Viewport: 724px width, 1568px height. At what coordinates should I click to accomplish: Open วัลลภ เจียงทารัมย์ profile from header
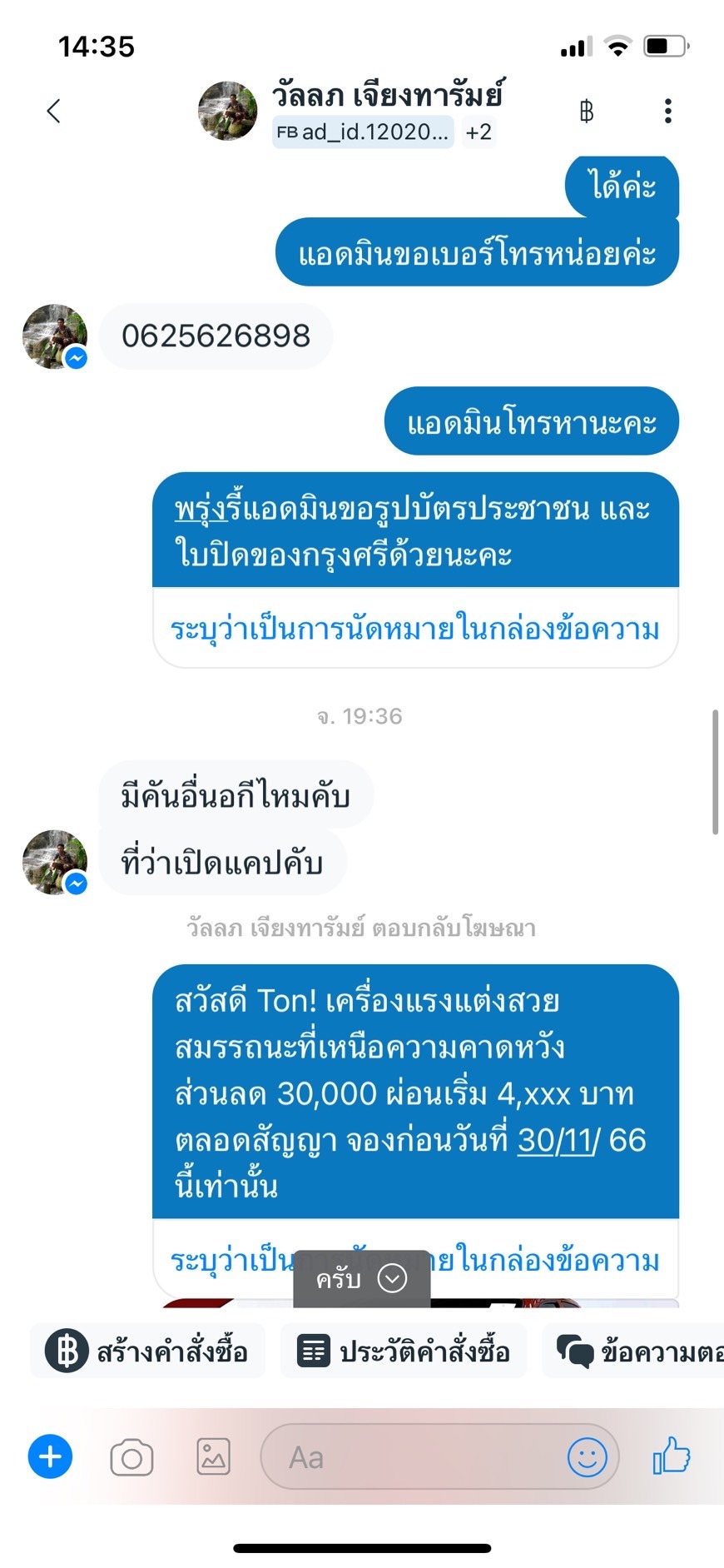387,95
